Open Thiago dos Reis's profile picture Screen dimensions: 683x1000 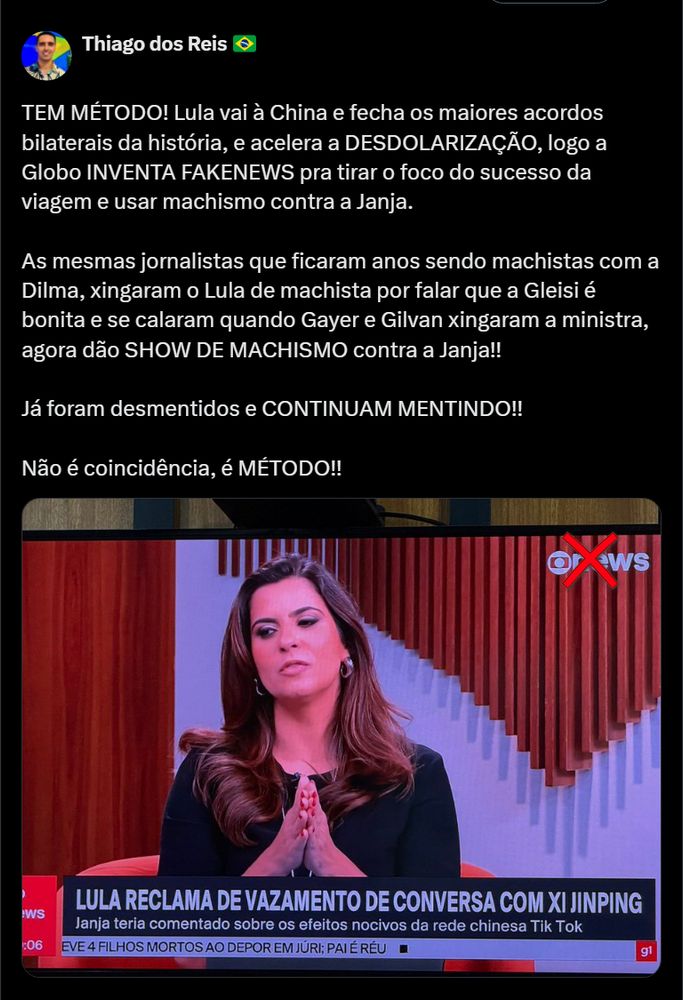click(46, 55)
